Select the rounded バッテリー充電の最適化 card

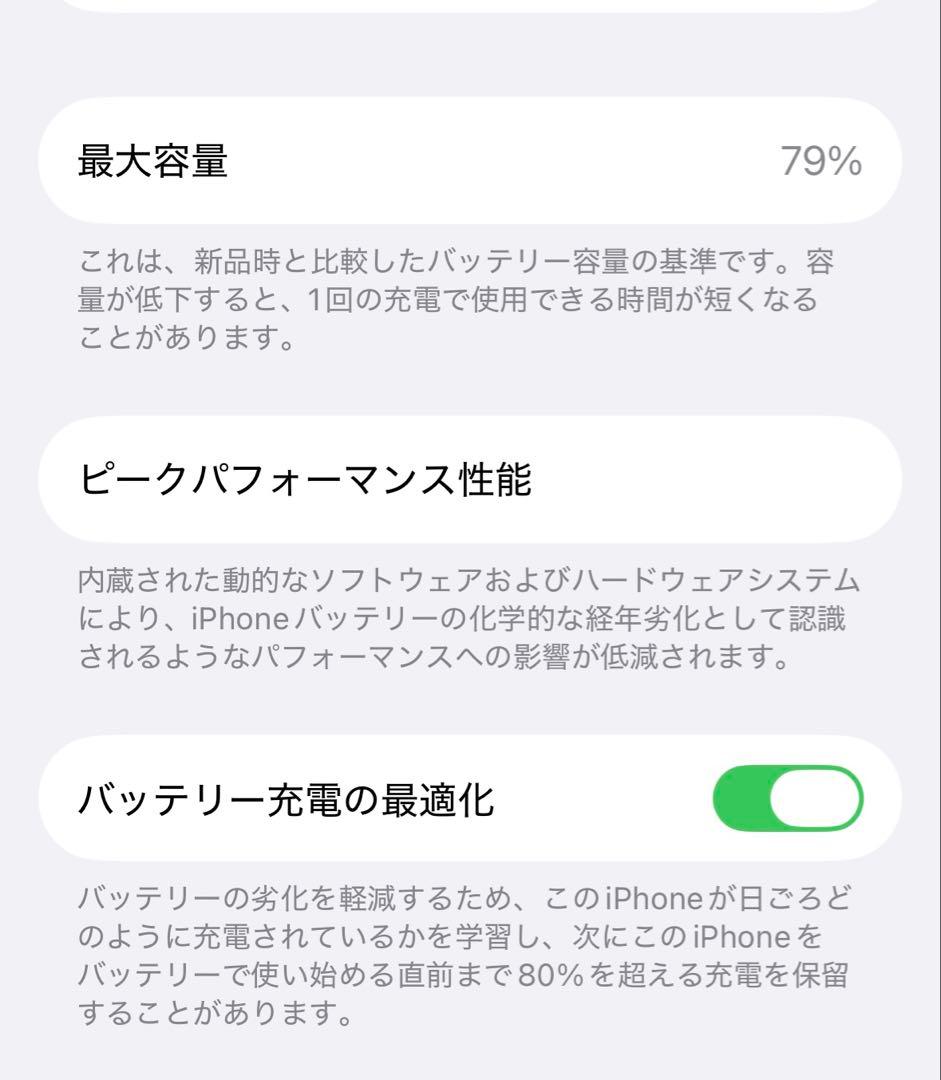(x=470, y=797)
